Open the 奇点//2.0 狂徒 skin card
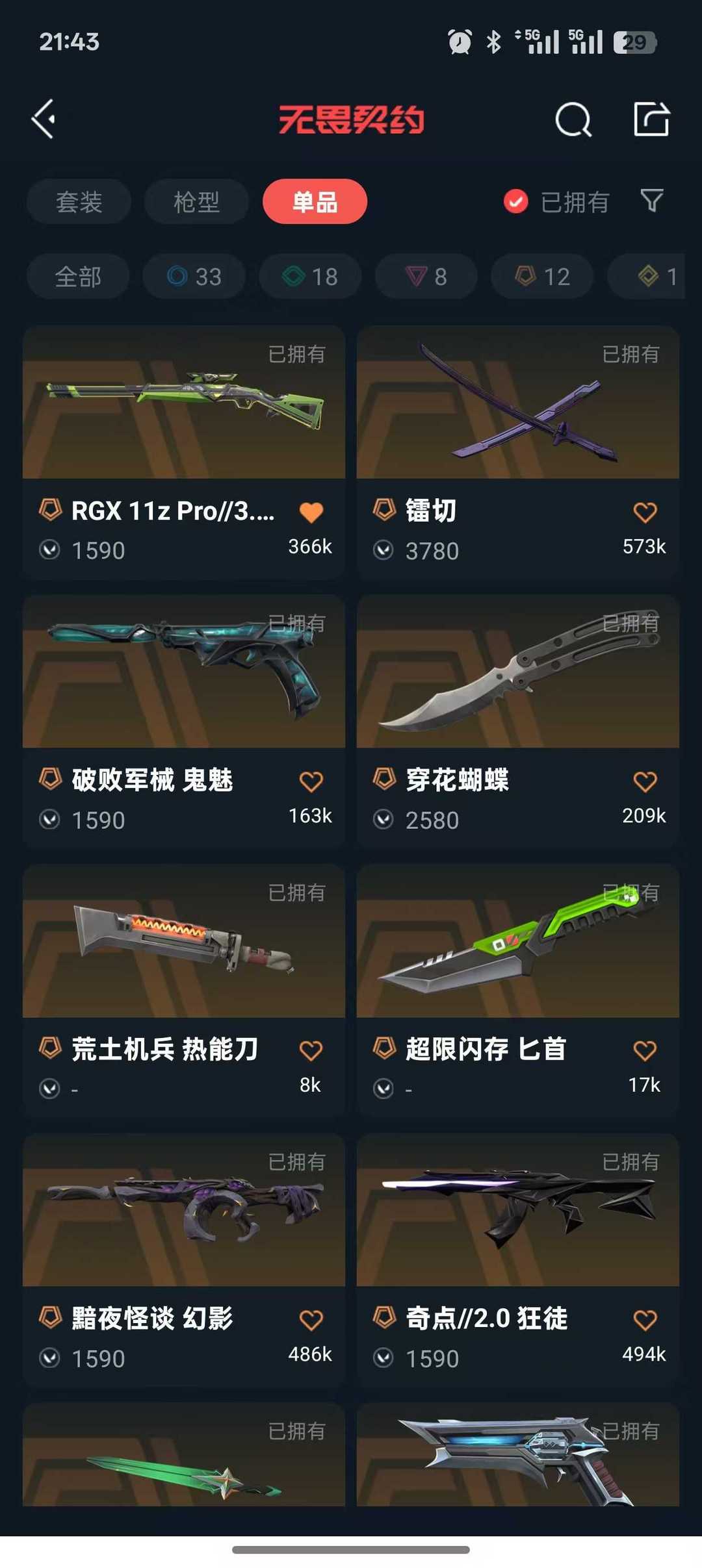This screenshot has width=702, height=1568. 517,1221
